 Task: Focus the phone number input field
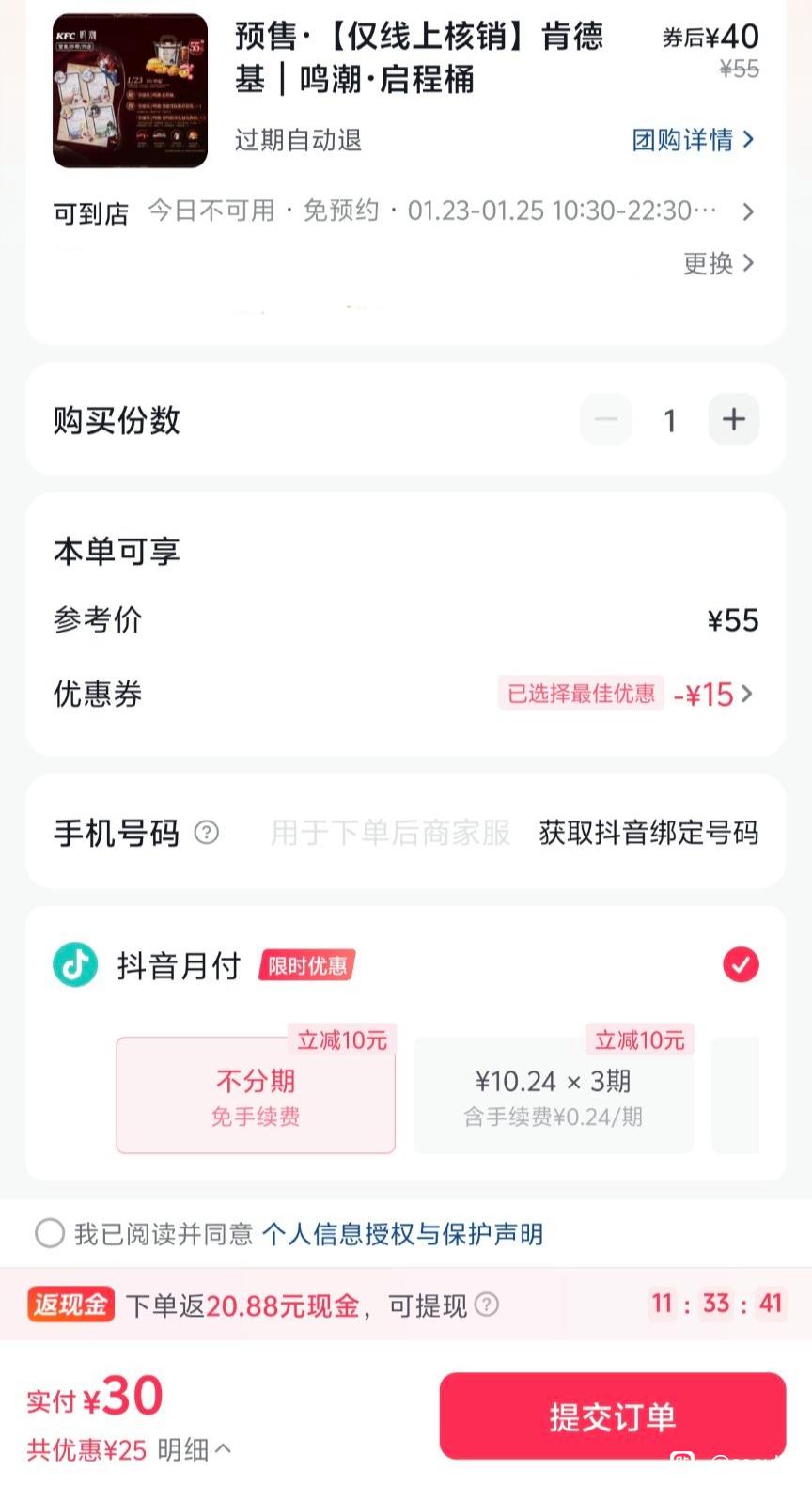(389, 833)
